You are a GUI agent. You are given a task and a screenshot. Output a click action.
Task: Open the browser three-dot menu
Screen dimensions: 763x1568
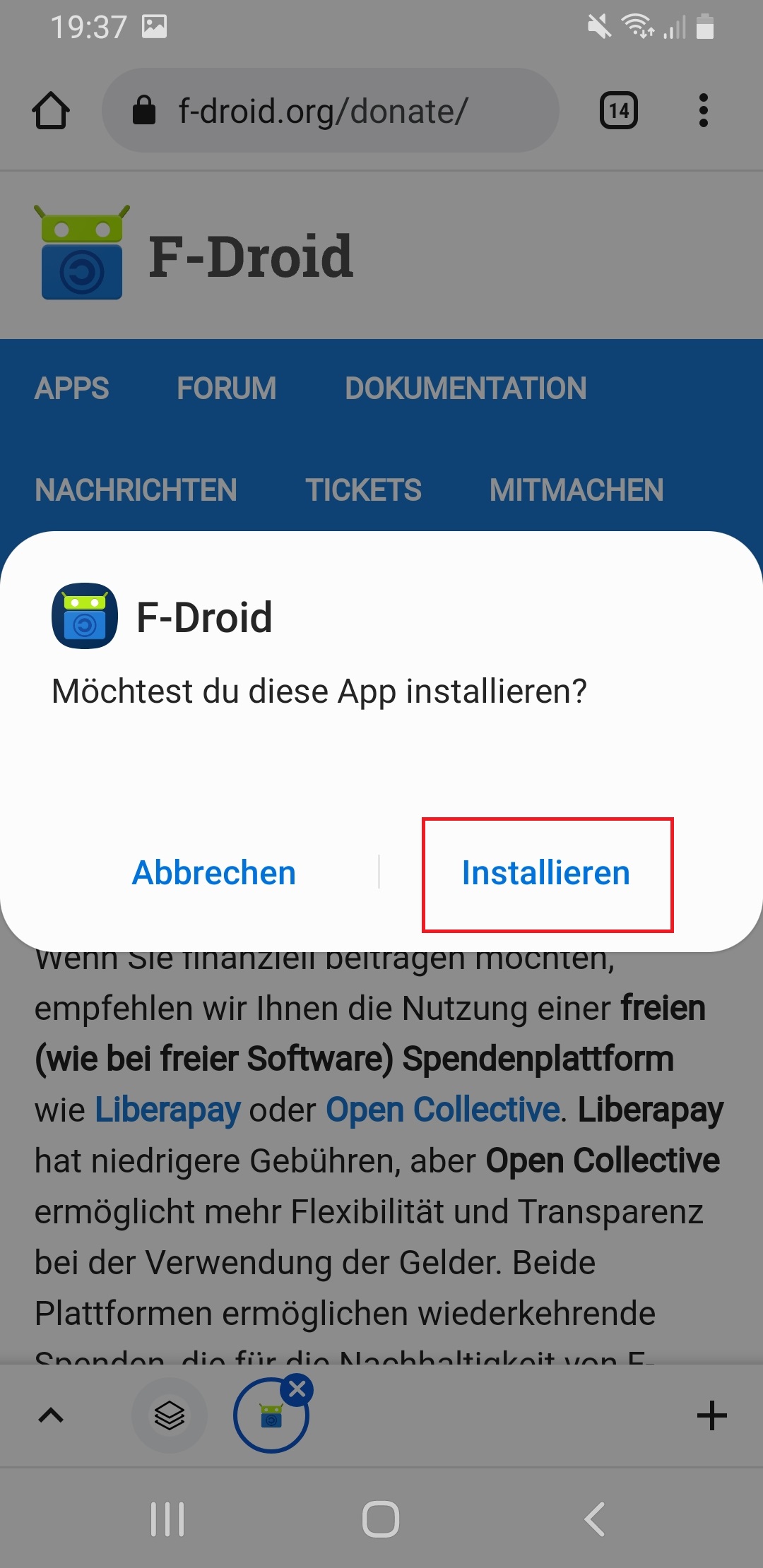(703, 110)
